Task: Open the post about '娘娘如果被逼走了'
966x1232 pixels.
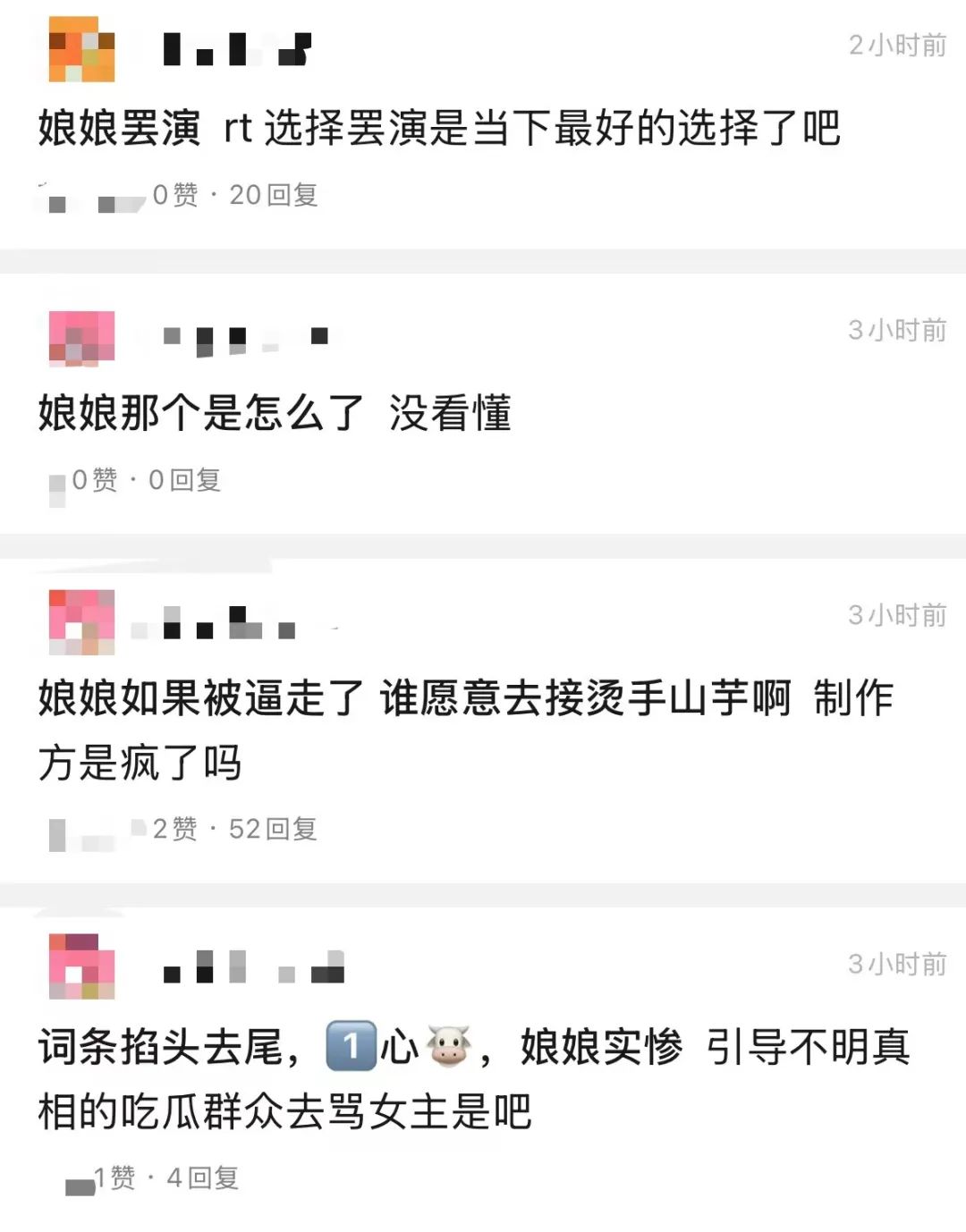Action: pyautogui.click(x=465, y=699)
